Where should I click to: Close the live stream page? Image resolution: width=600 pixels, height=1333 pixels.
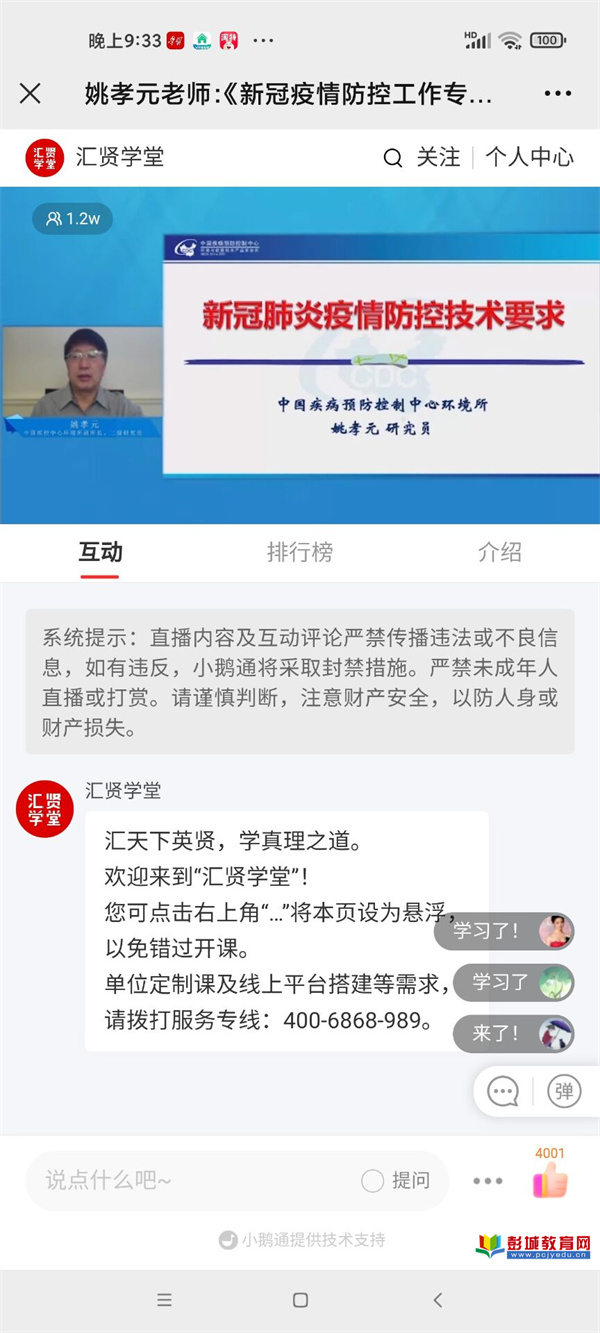click(30, 94)
